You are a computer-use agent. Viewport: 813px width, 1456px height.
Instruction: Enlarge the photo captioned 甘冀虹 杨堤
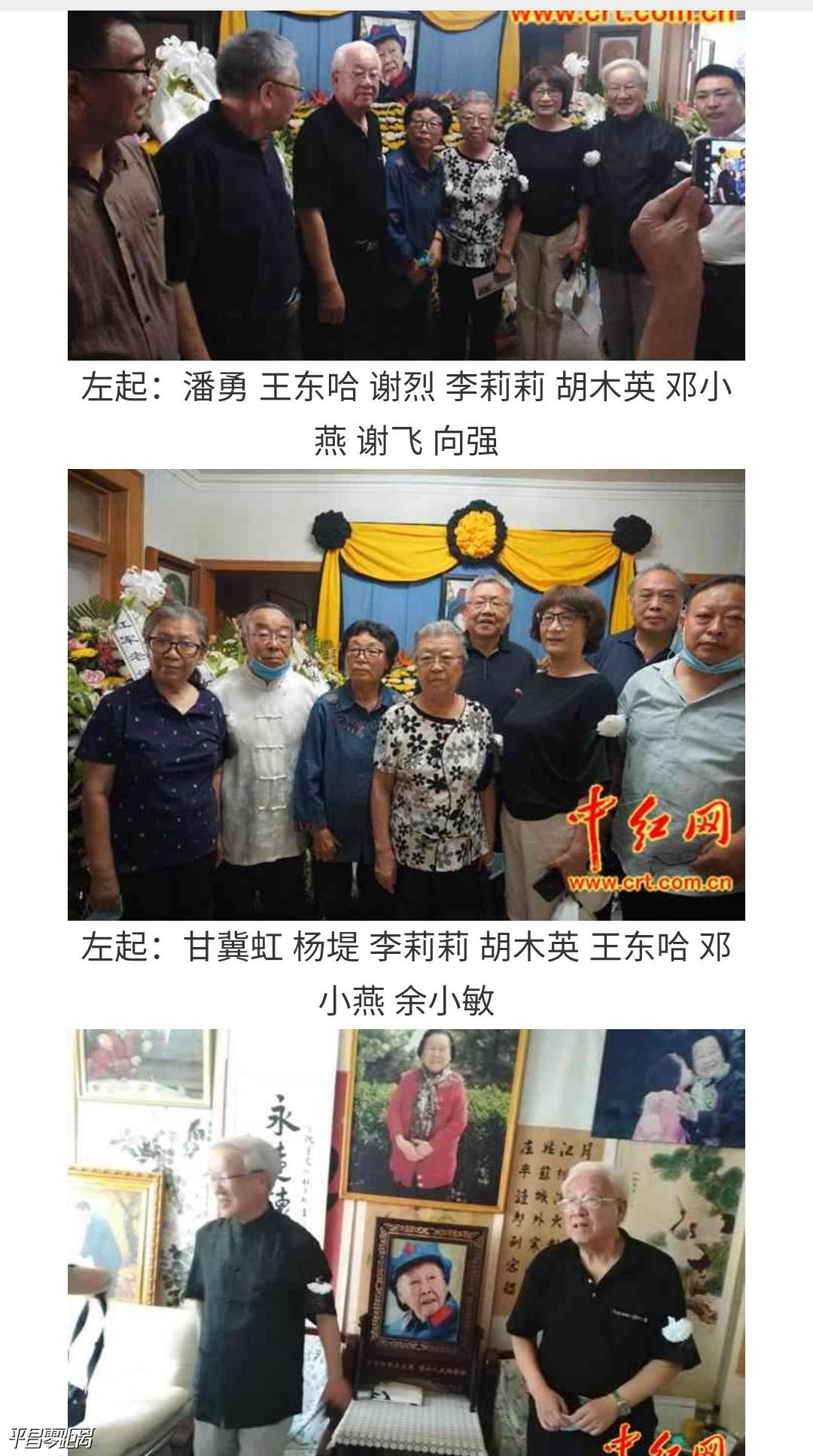click(406, 694)
